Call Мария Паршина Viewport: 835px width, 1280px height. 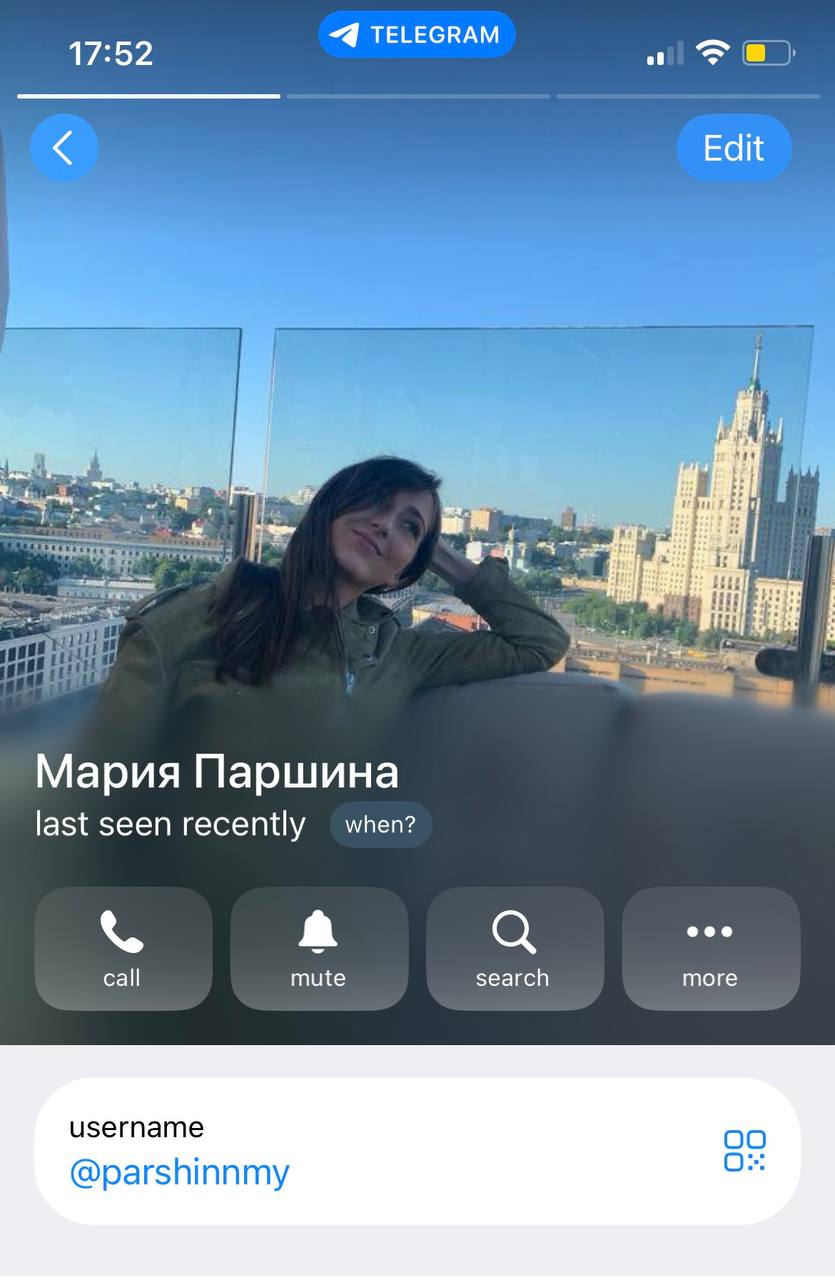123,948
